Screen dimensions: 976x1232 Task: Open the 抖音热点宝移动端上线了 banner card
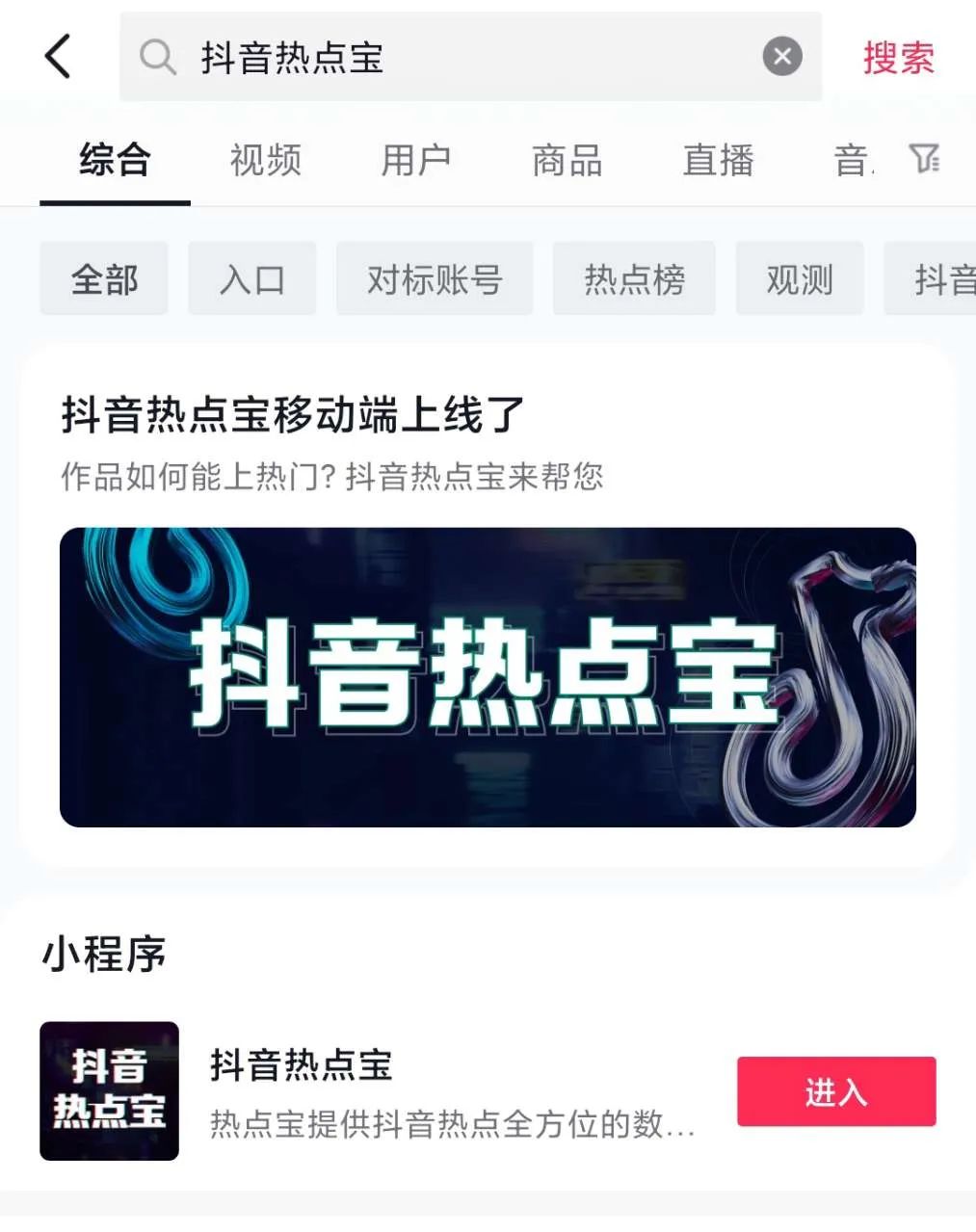488,676
